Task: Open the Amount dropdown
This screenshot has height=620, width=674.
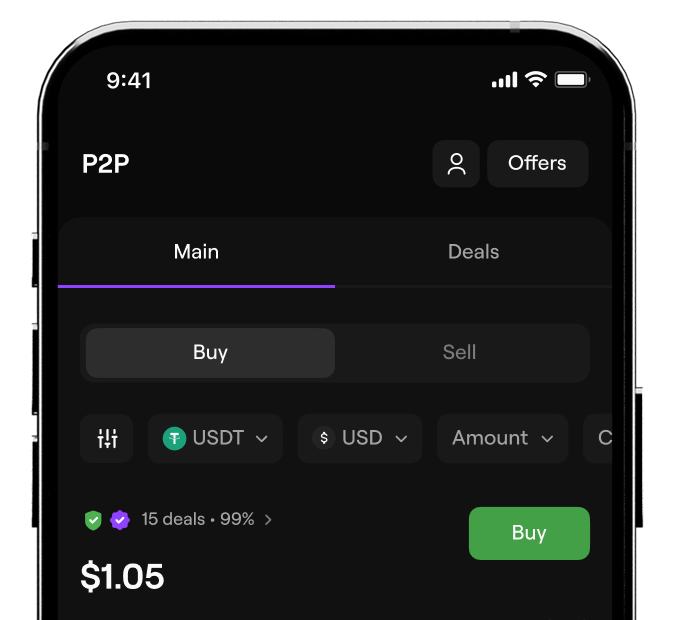Action: click(x=502, y=438)
